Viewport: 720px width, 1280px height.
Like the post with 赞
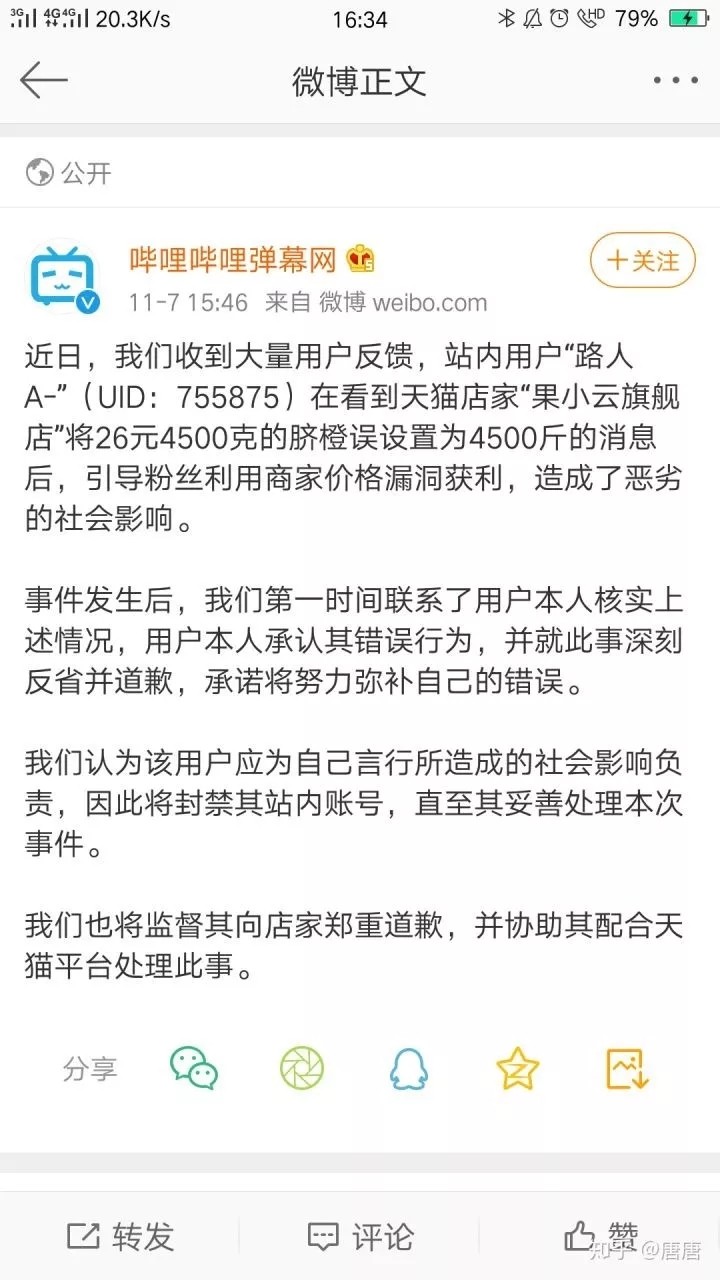click(602, 1235)
